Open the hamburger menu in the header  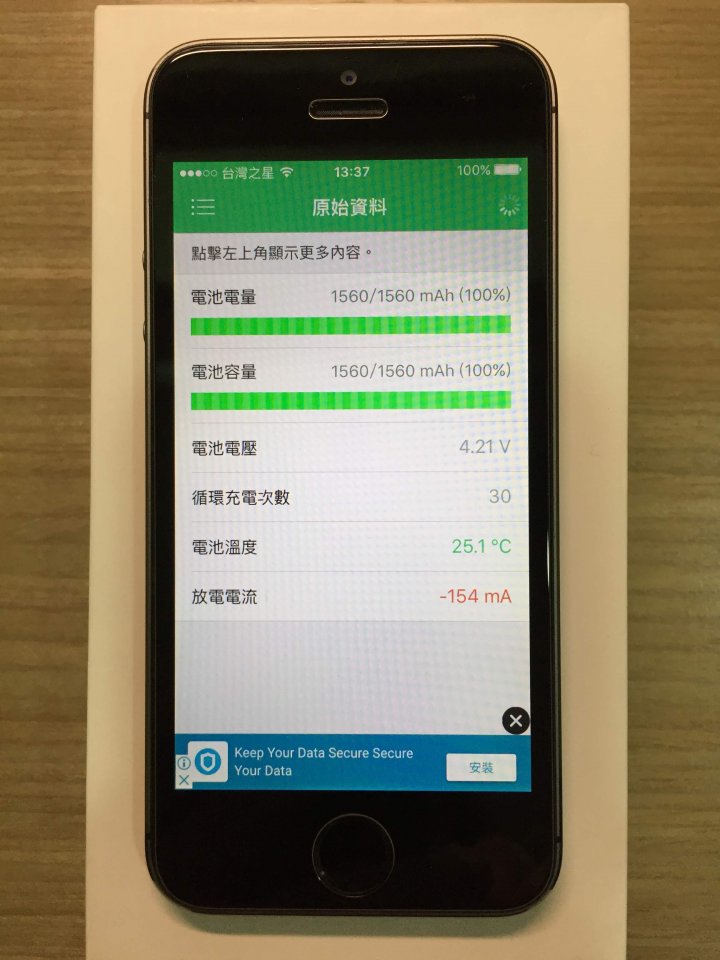pyautogui.click(x=204, y=207)
